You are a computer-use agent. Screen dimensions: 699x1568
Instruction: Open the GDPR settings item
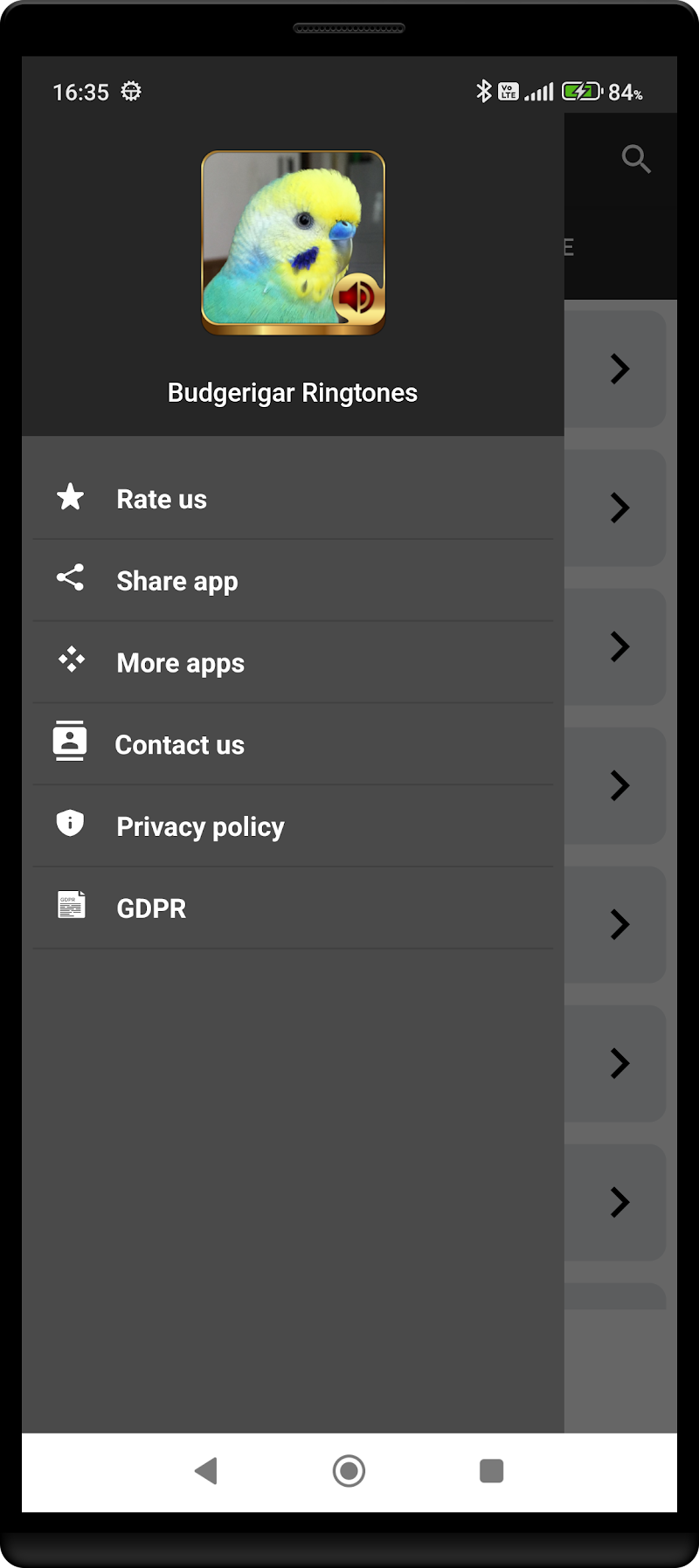(x=151, y=908)
